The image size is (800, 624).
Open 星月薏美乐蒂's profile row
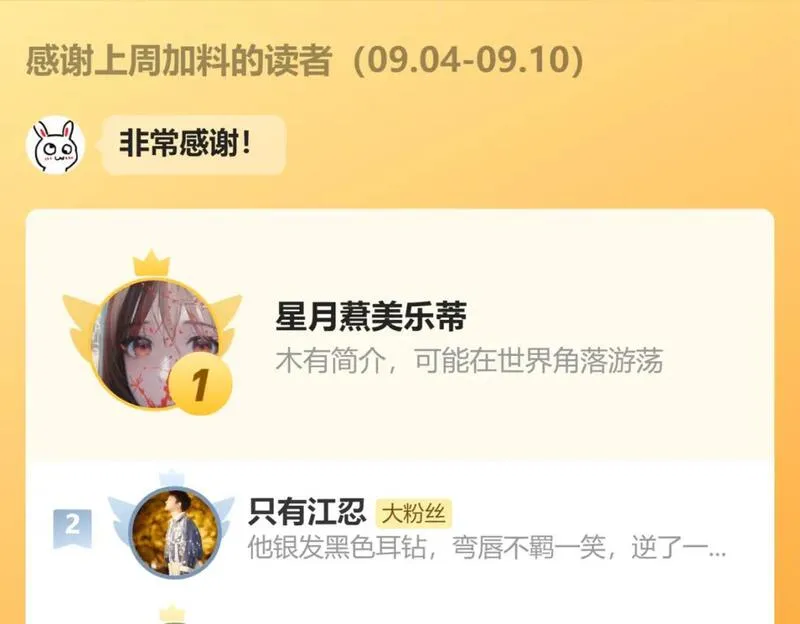pyautogui.click(x=400, y=335)
